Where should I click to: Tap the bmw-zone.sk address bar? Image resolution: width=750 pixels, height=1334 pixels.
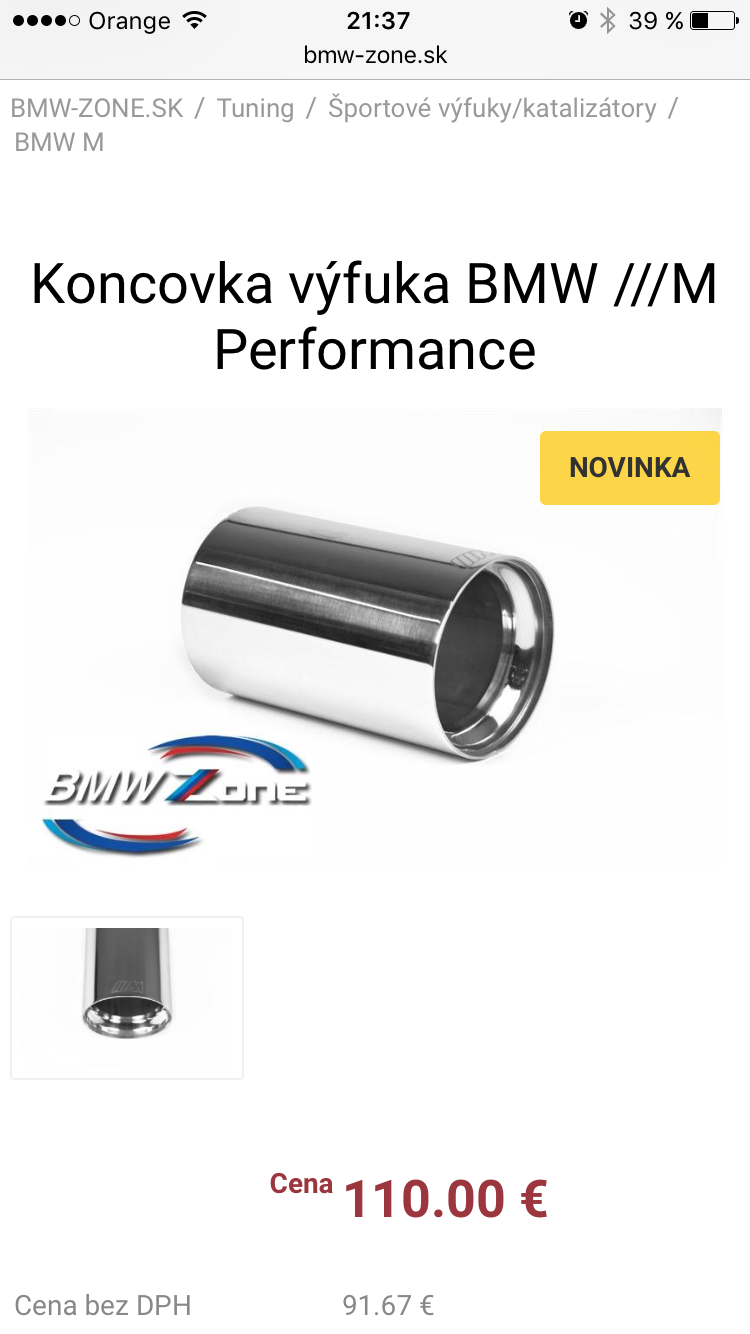[375, 55]
